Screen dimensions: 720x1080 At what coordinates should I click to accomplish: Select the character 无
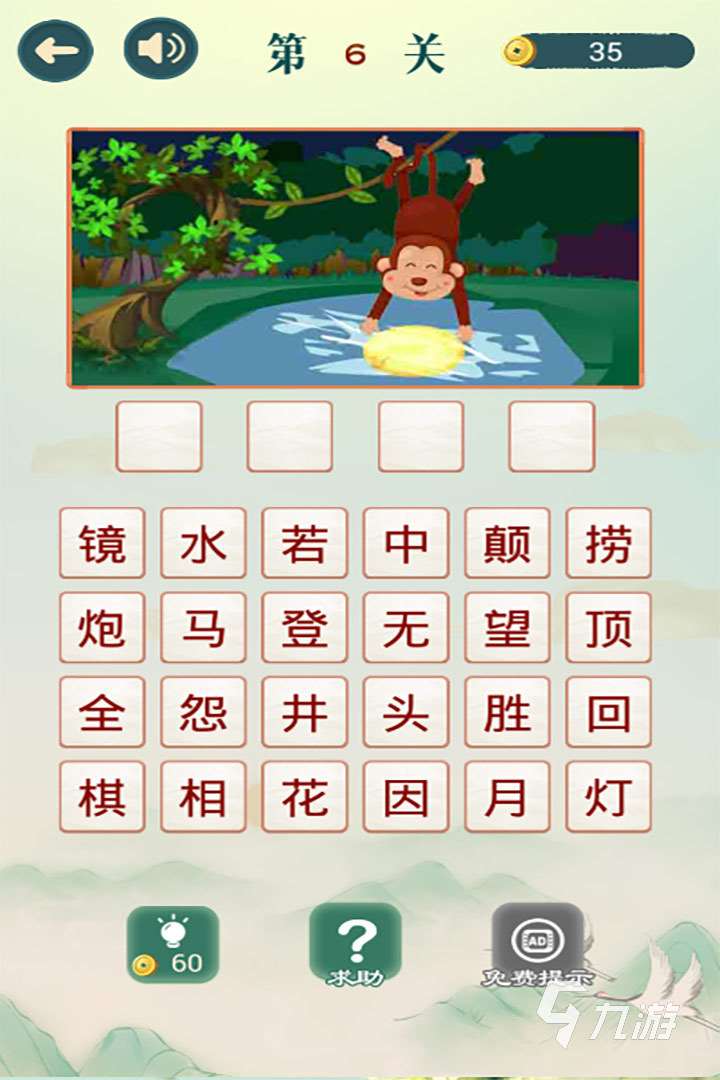coord(405,628)
